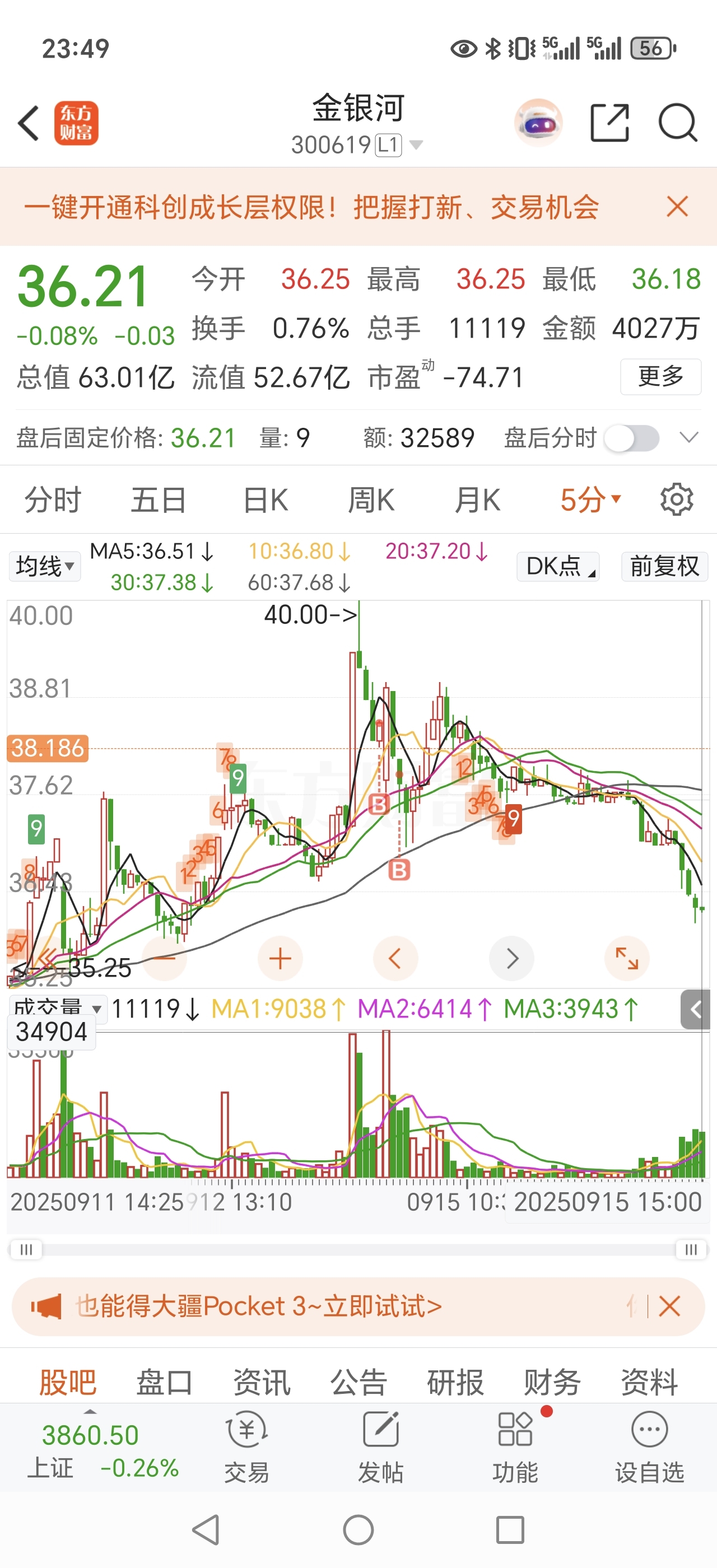Open the 均线 indicator dropdown
Image resolution: width=717 pixels, height=1568 pixels.
point(44,566)
